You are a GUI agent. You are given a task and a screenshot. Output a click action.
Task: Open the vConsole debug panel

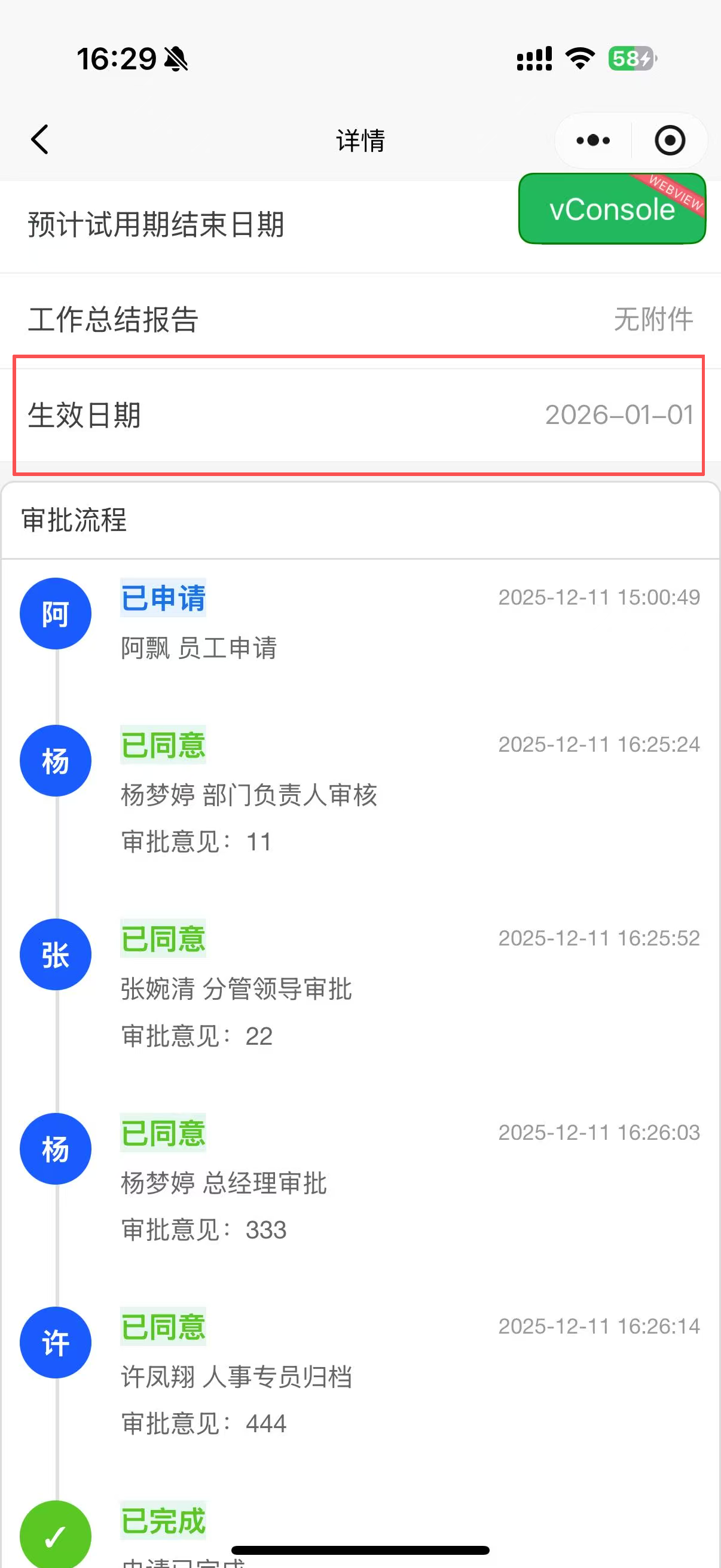[612, 209]
